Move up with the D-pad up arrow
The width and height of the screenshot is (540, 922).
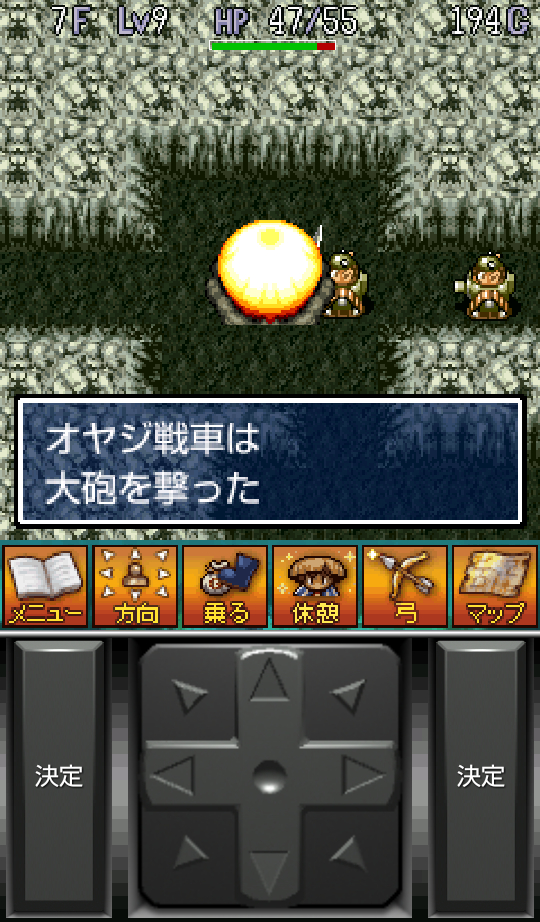(x=269, y=680)
